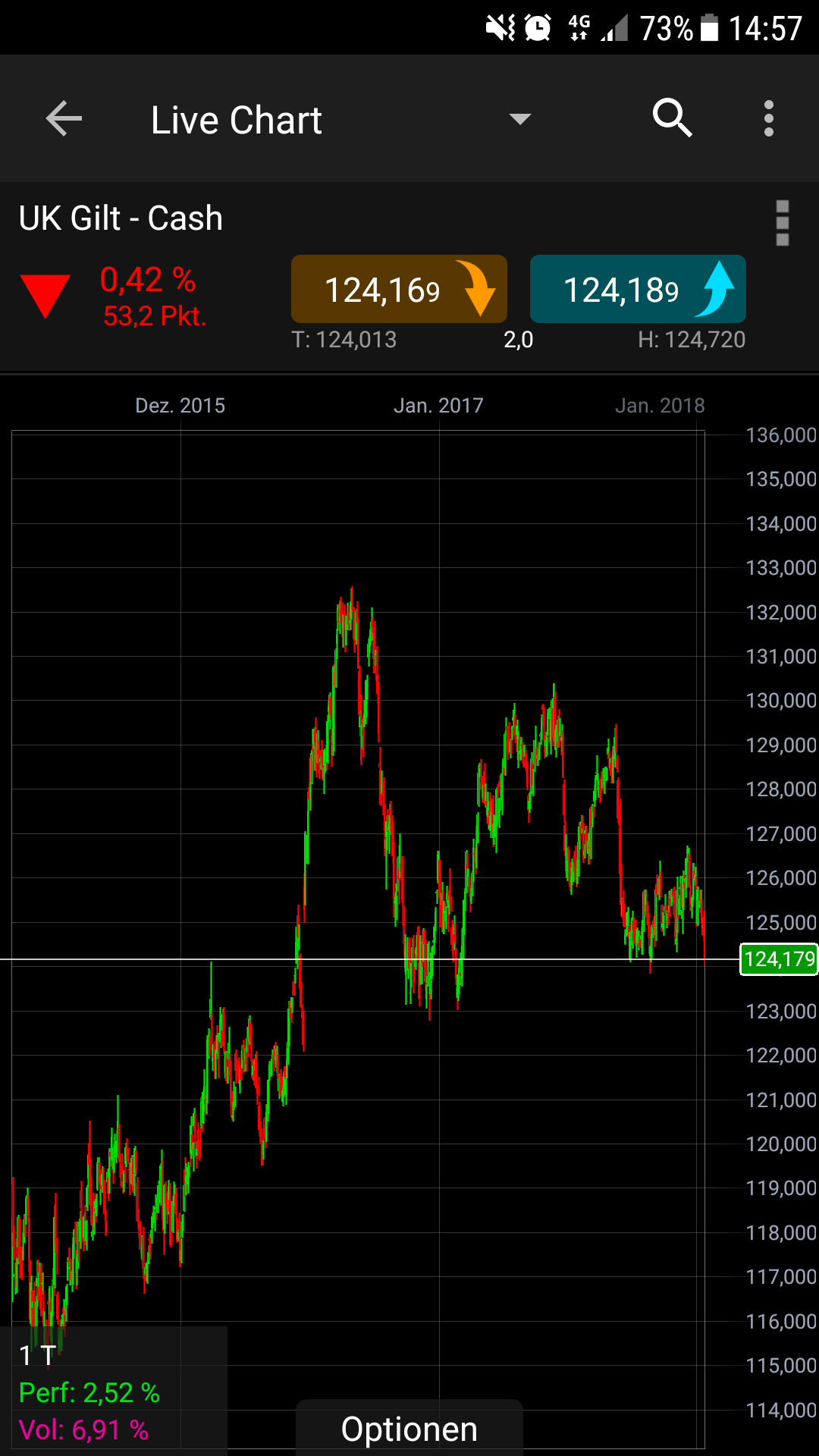
Task: Tap the buy price 124,189 button
Action: pos(638,290)
